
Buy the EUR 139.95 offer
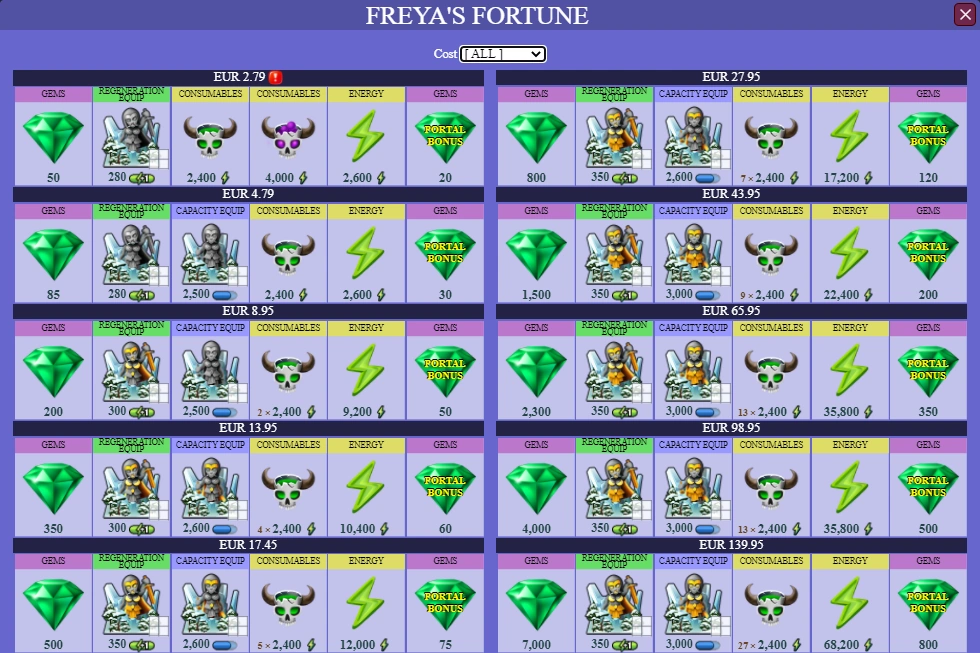tap(731, 545)
